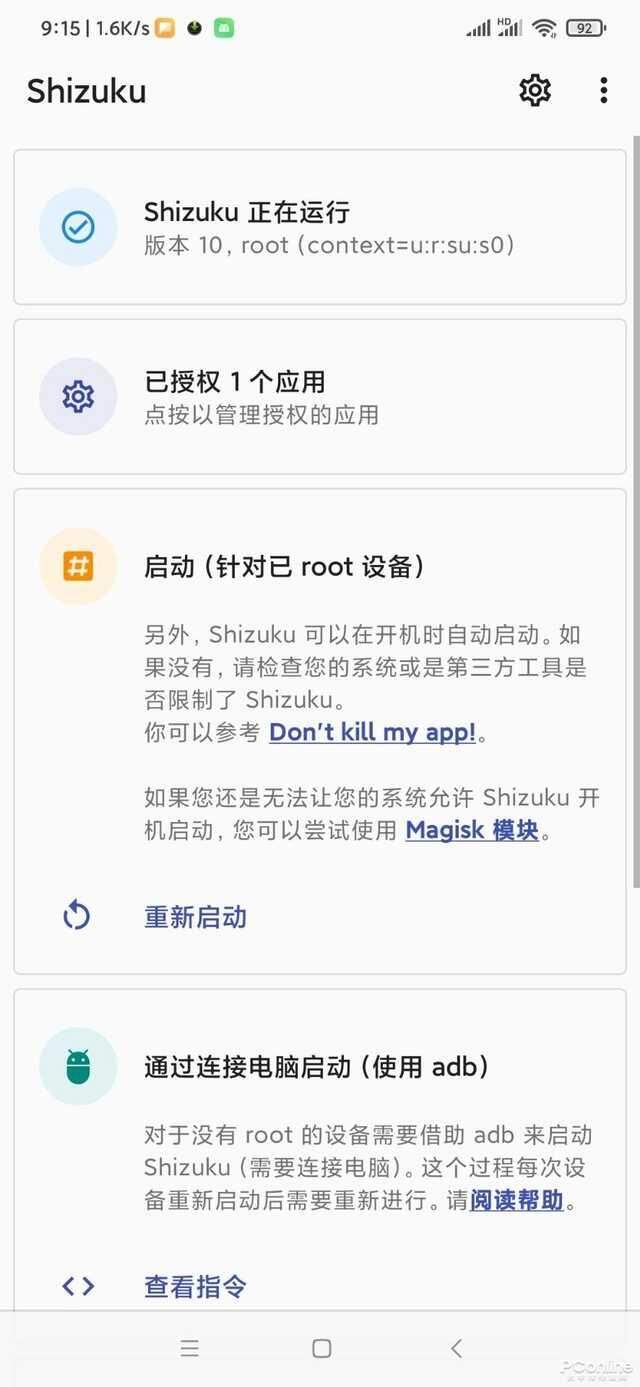Open the Magisk 模块 link
Image resolution: width=640 pixels, height=1387 pixels.
click(472, 830)
